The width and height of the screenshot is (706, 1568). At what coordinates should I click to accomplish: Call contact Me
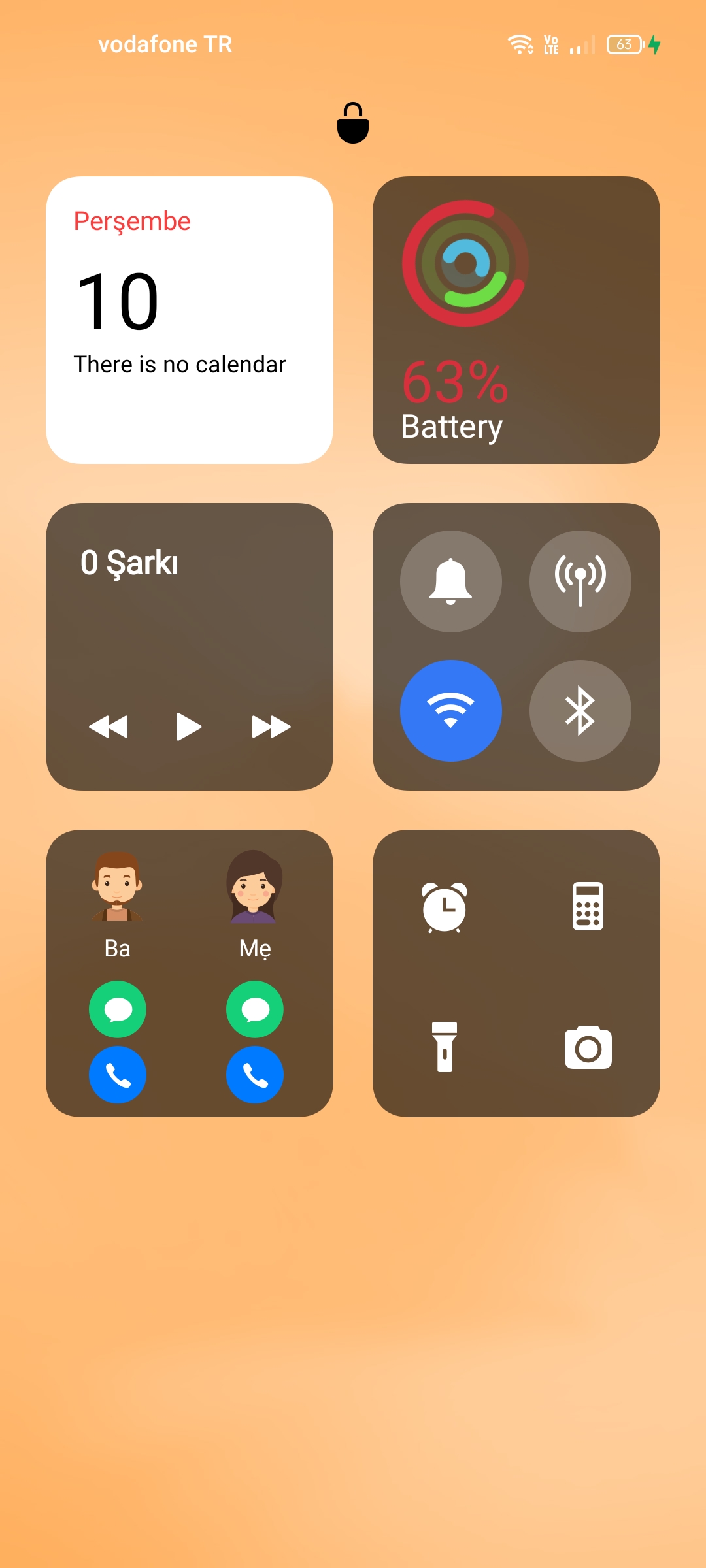[255, 1075]
